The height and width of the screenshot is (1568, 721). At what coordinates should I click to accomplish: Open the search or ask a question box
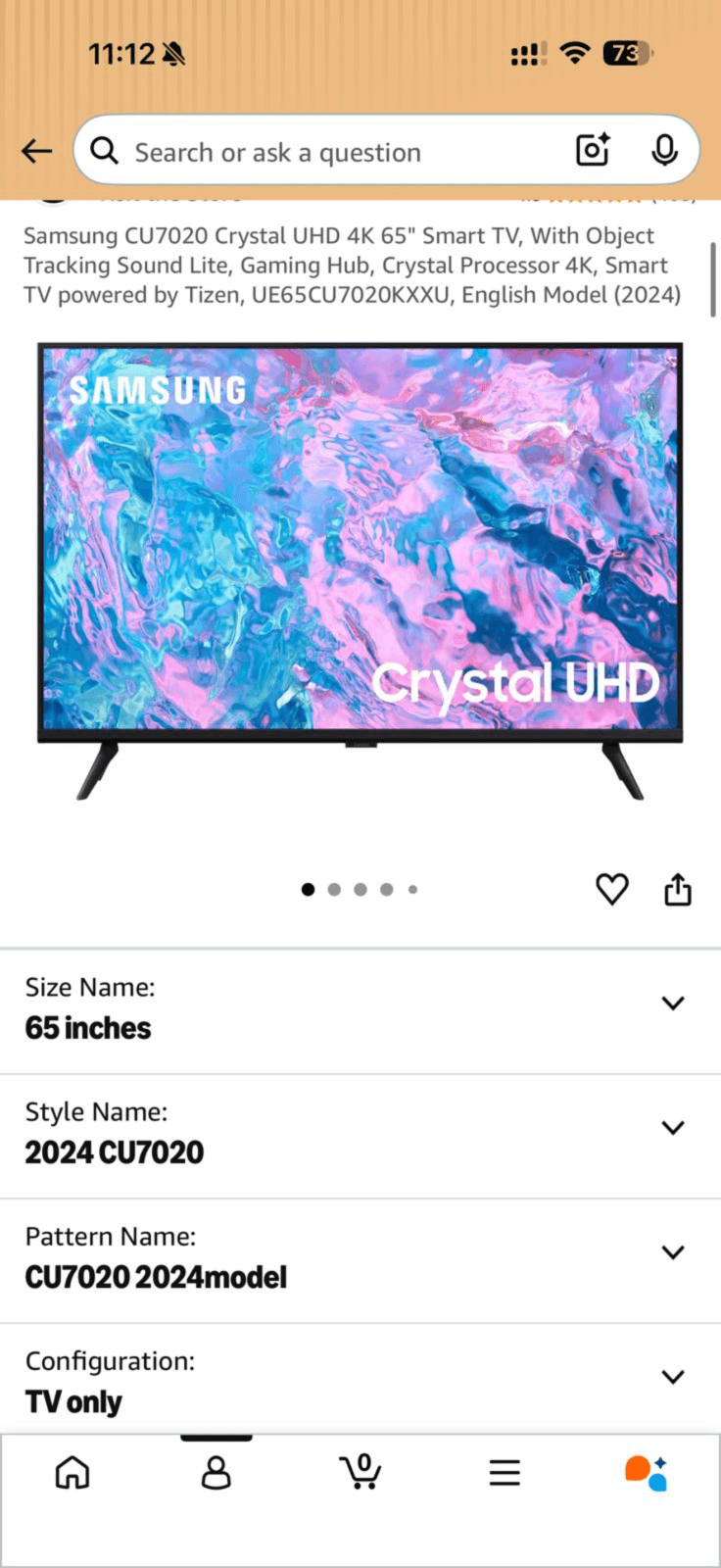pyautogui.click(x=386, y=150)
